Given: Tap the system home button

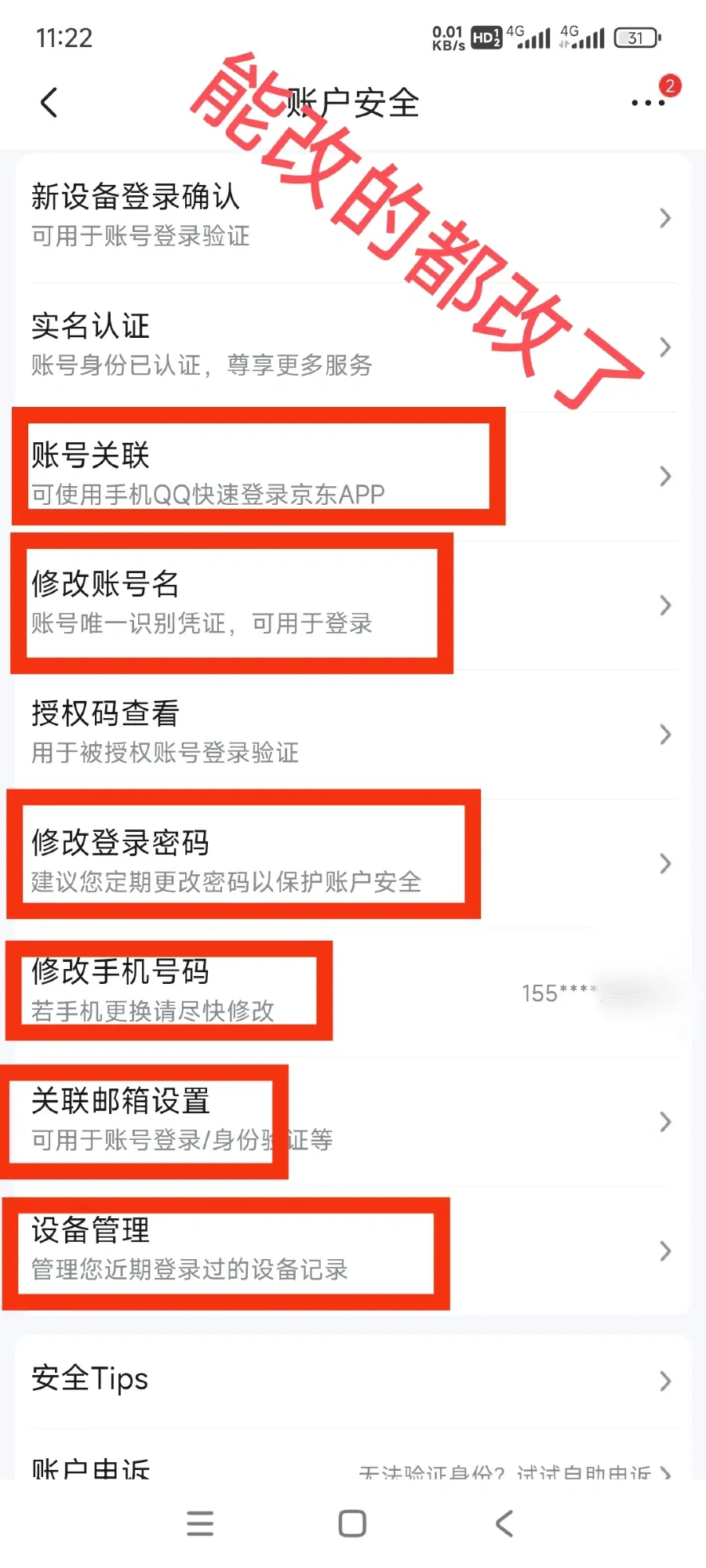Looking at the screenshot, I should point(352,1523).
